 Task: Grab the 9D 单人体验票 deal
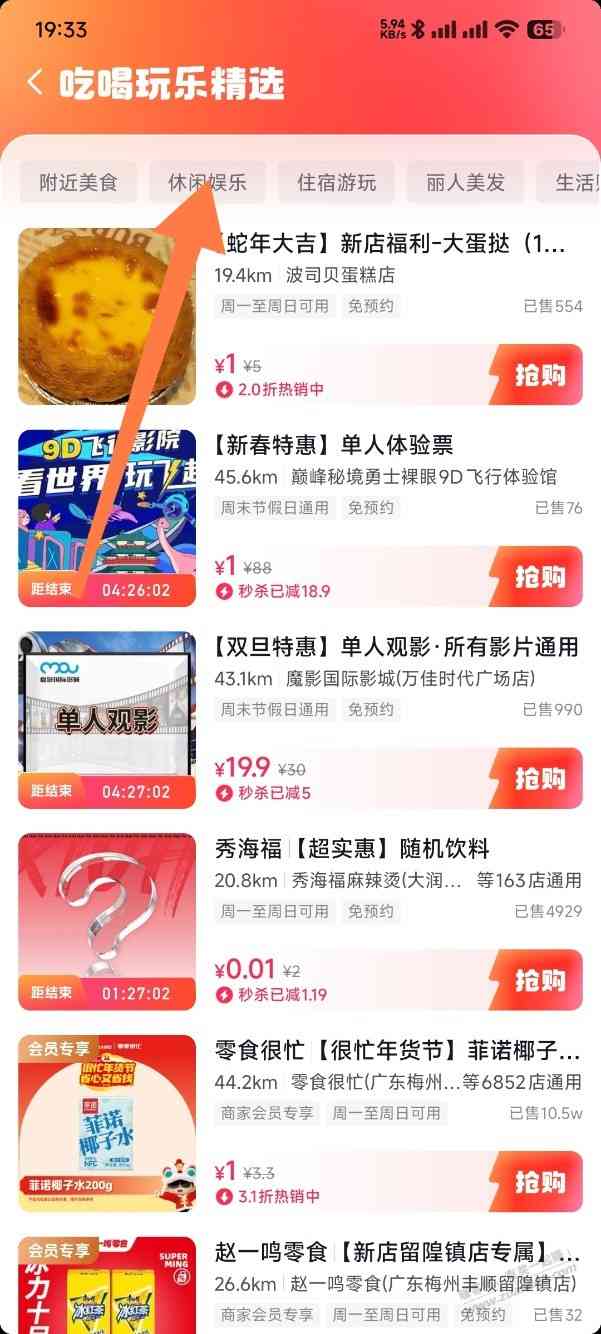point(539,577)
